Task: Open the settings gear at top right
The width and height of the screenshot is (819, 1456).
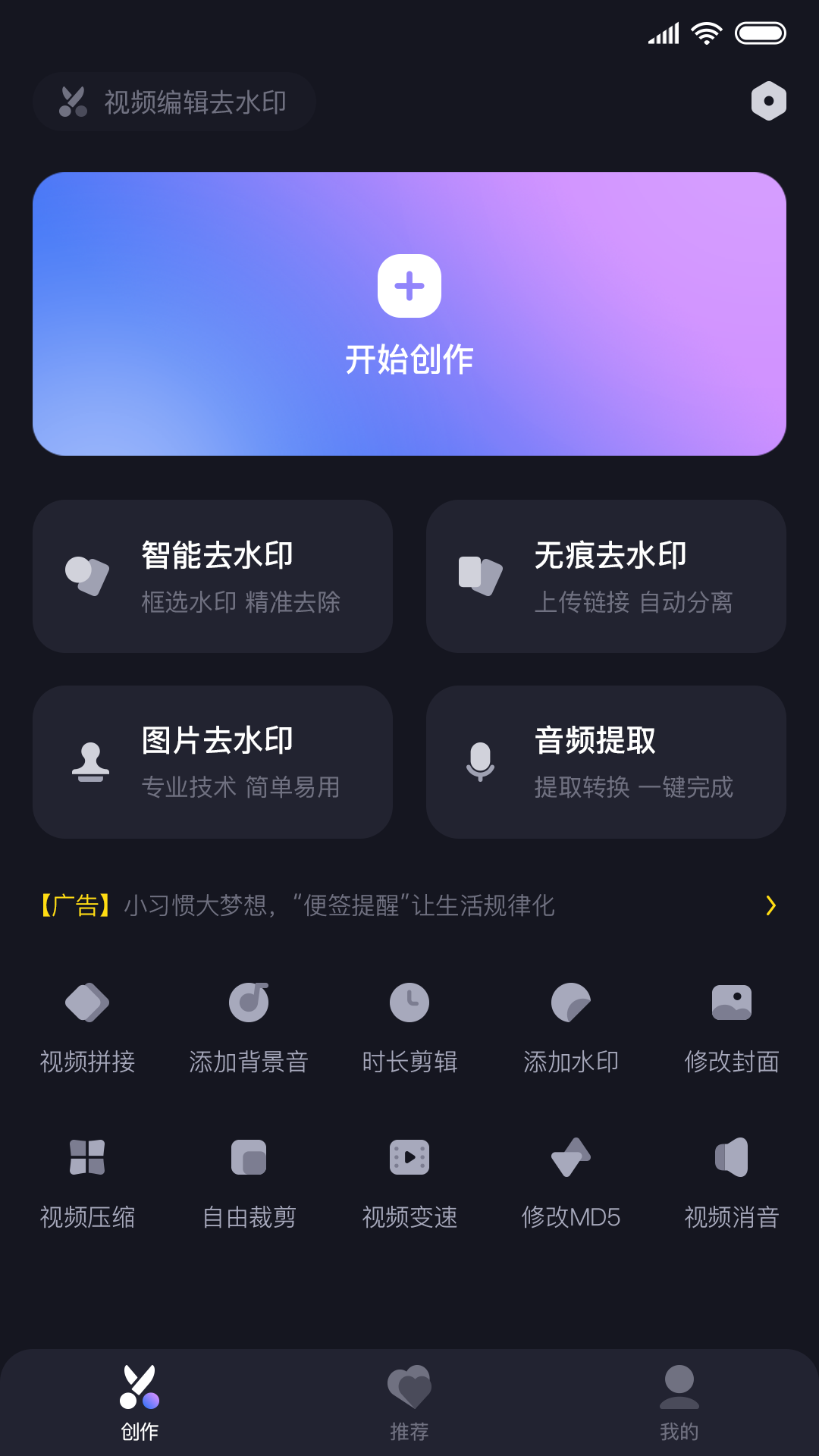Action: click(x=768, y=100)
